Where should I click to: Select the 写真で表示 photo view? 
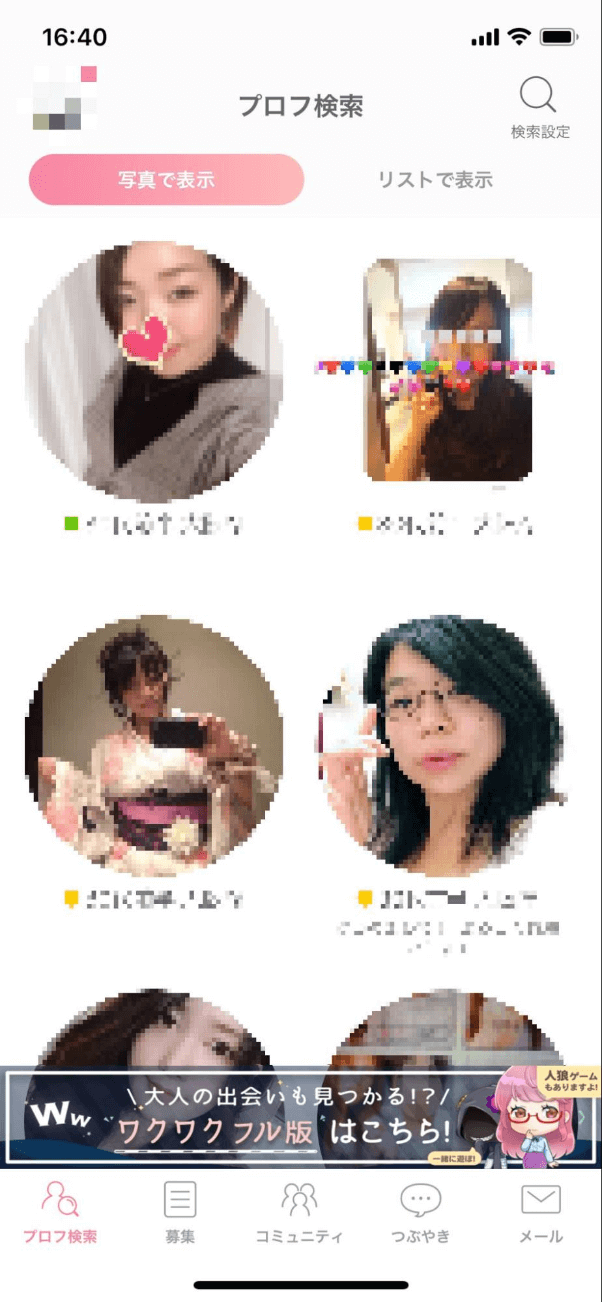tap(166, 180)
